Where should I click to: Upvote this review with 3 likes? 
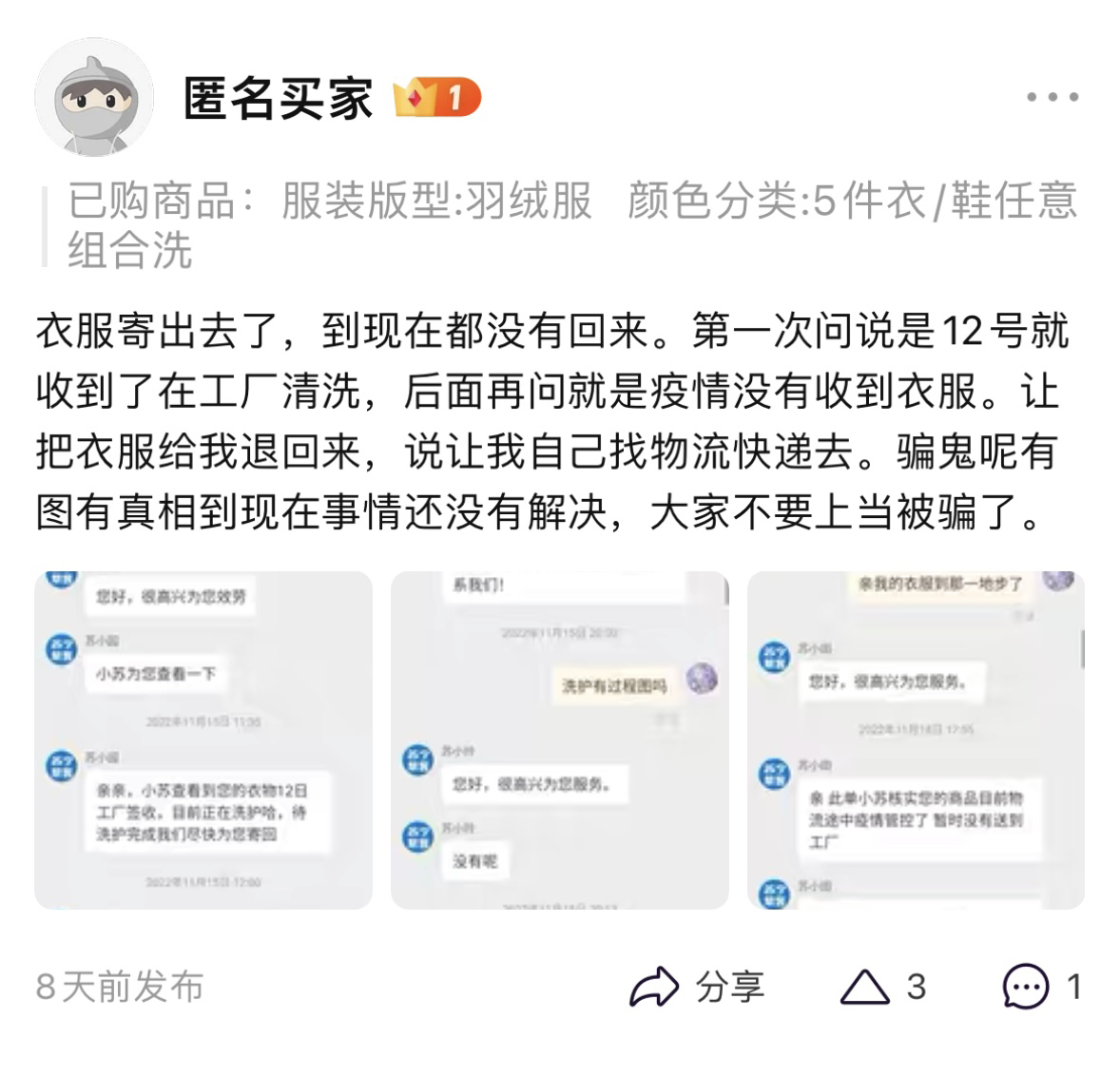pyautogui.click(x=882, y=987)
